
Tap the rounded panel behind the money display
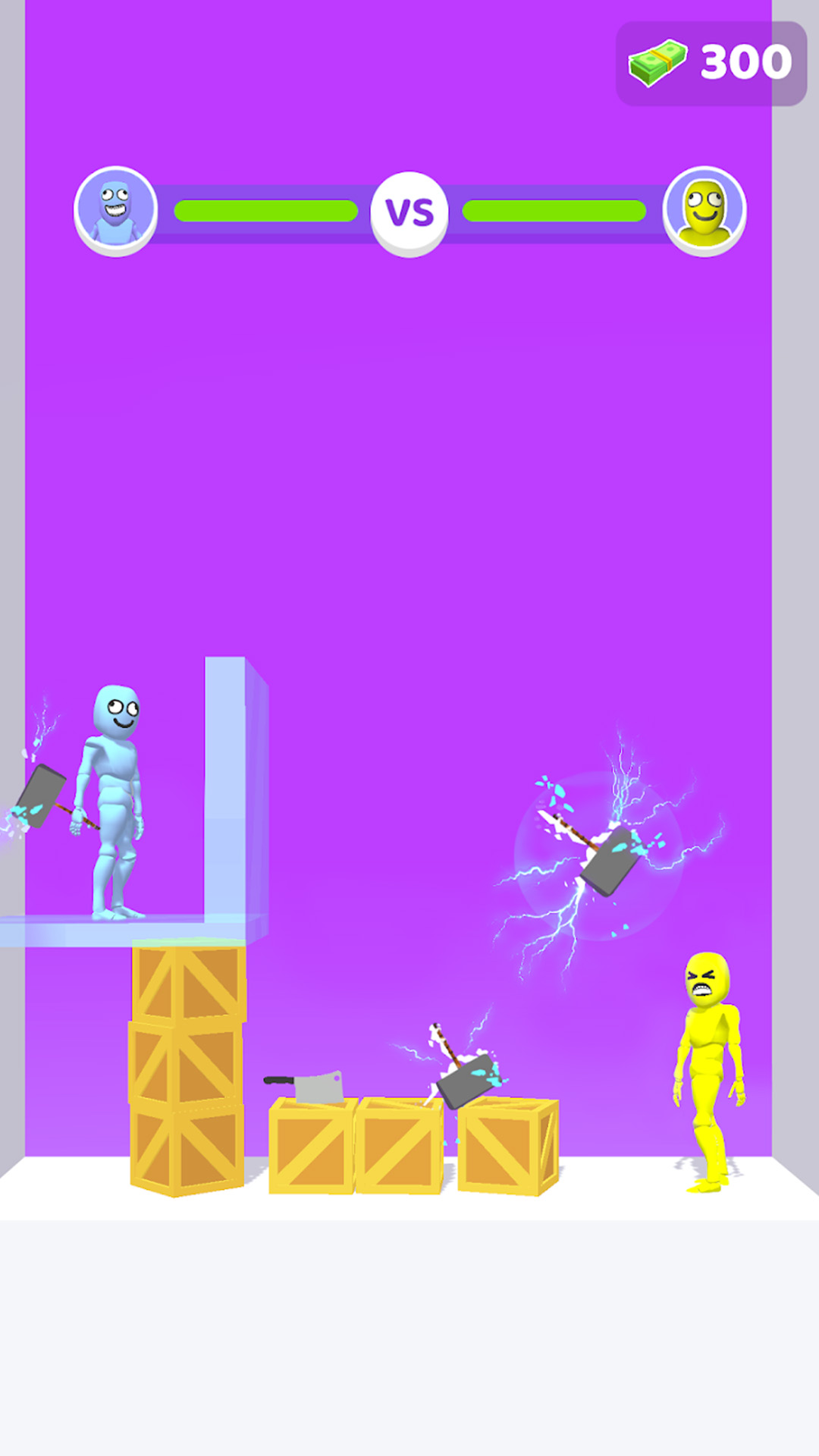click(x=709, y=61)
